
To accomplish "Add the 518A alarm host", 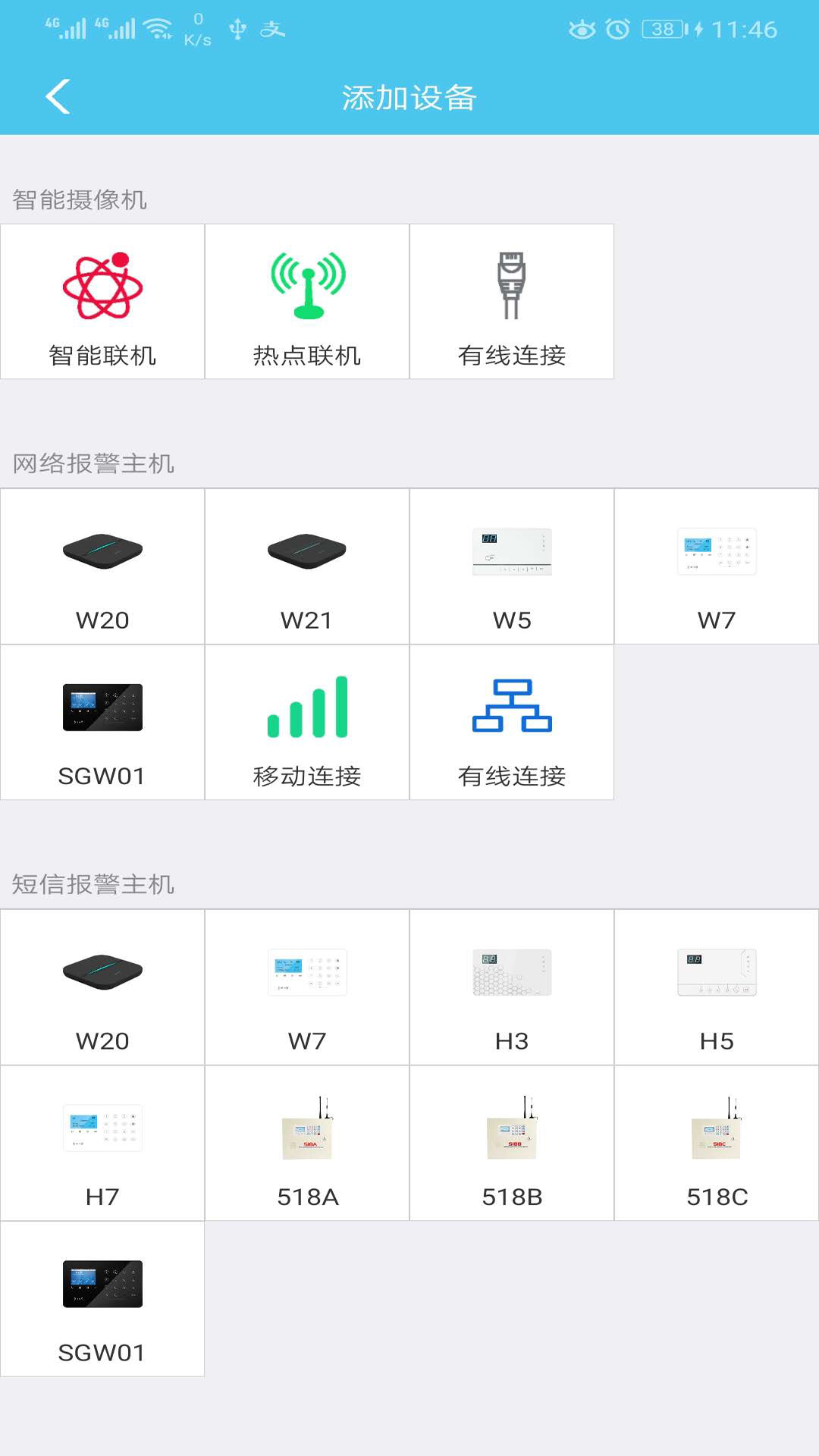I will [x=307, y=1144].
